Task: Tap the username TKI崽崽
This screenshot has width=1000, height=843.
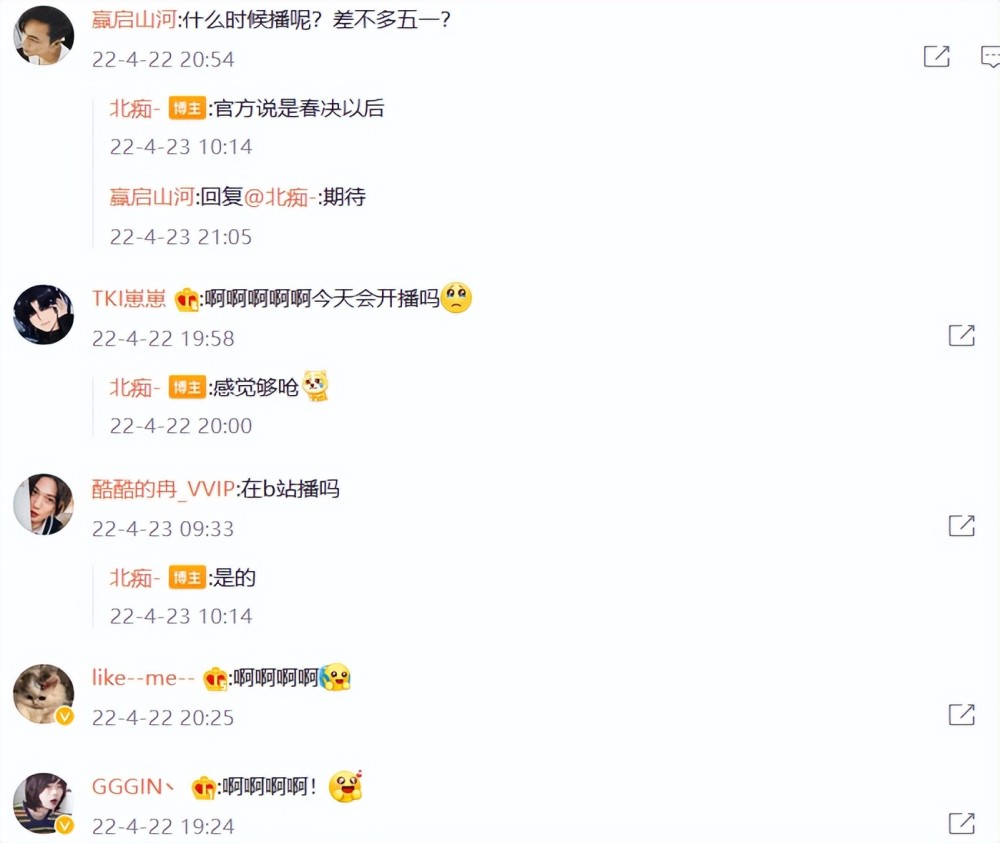Action: 129,299
